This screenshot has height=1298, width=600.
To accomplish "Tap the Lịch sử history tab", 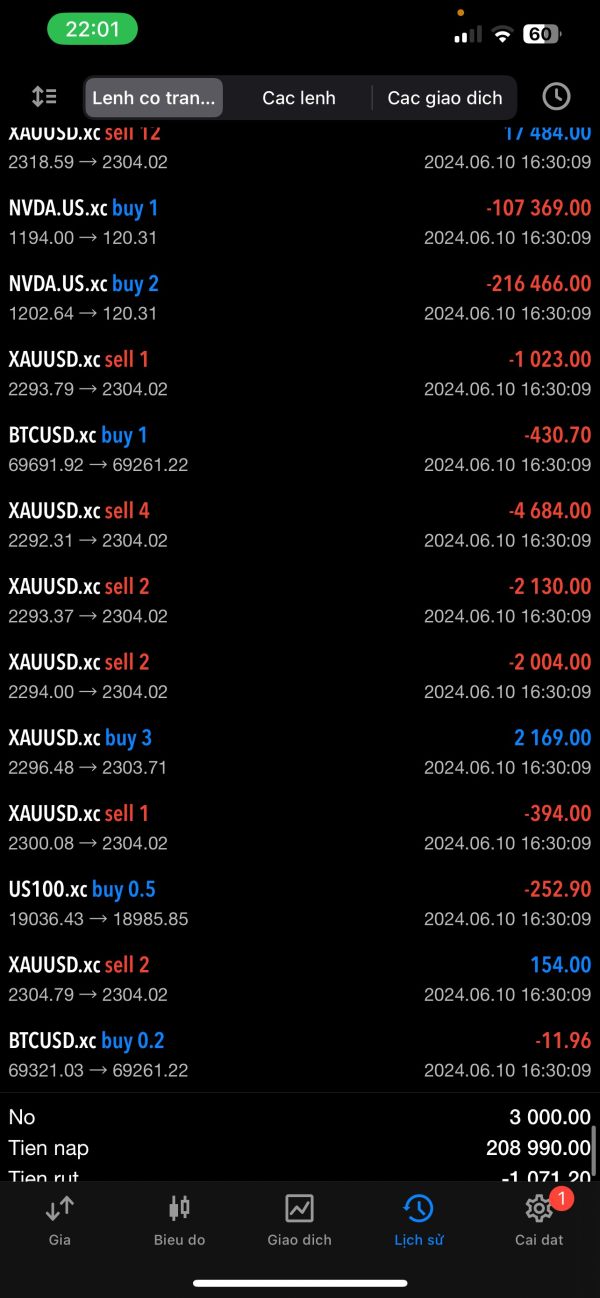I will tap(418, 1220).
